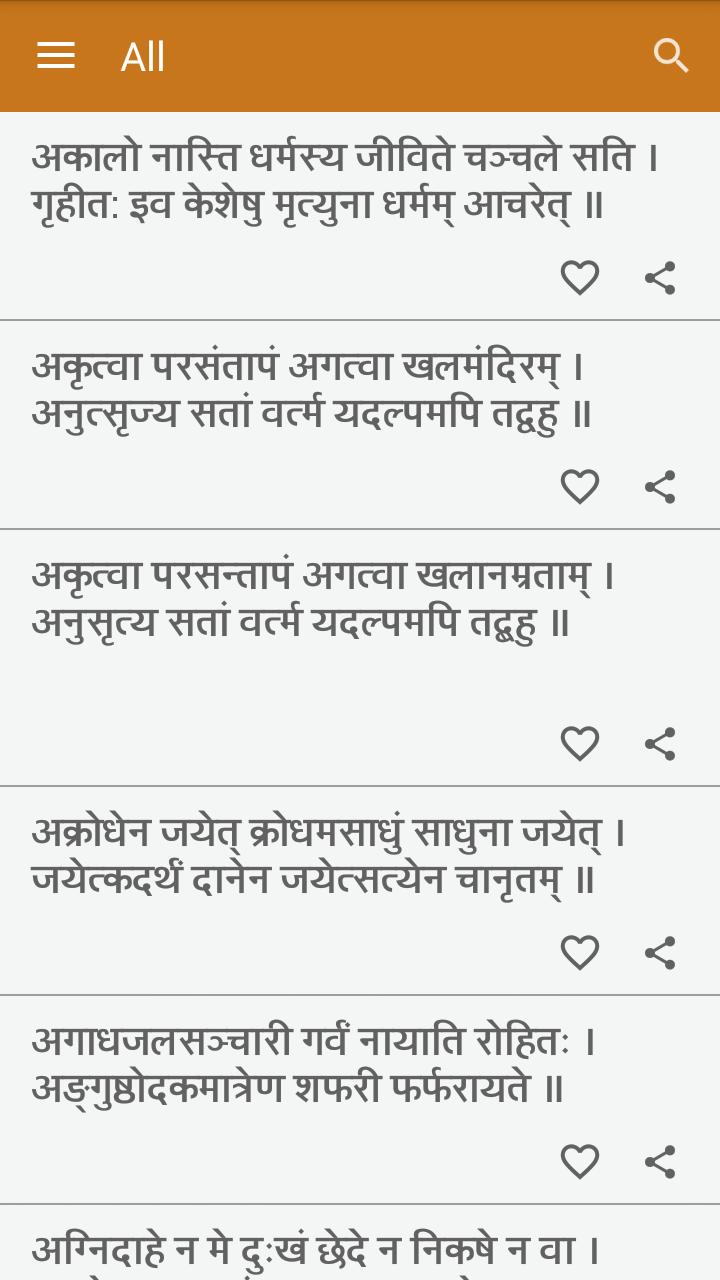Open search in the app bar

(x=671, y=56)
